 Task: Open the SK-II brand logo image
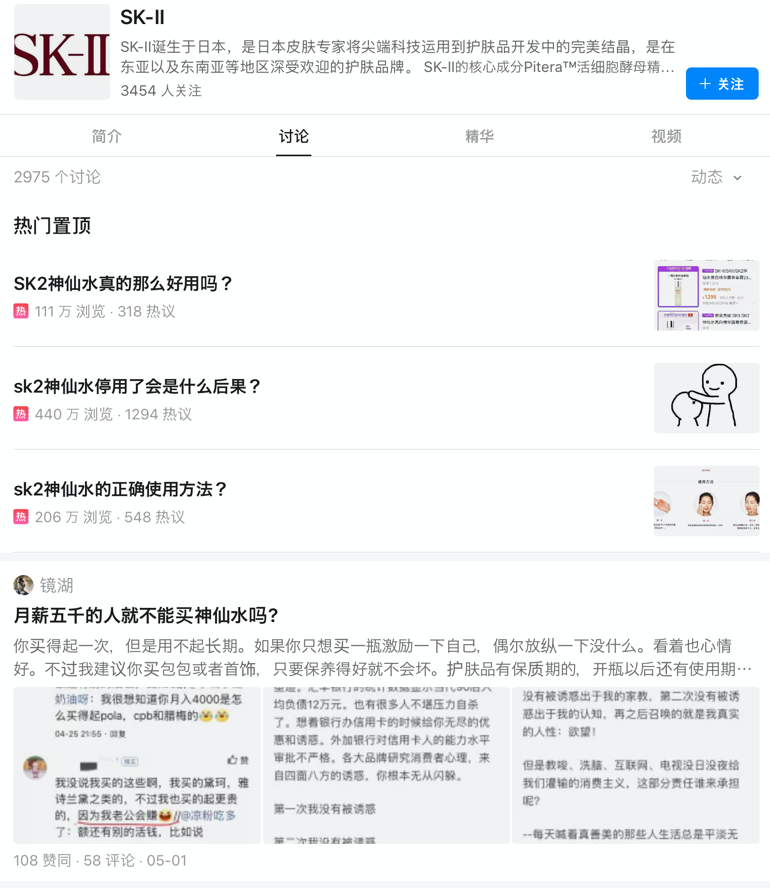click(x=62, y=52)
